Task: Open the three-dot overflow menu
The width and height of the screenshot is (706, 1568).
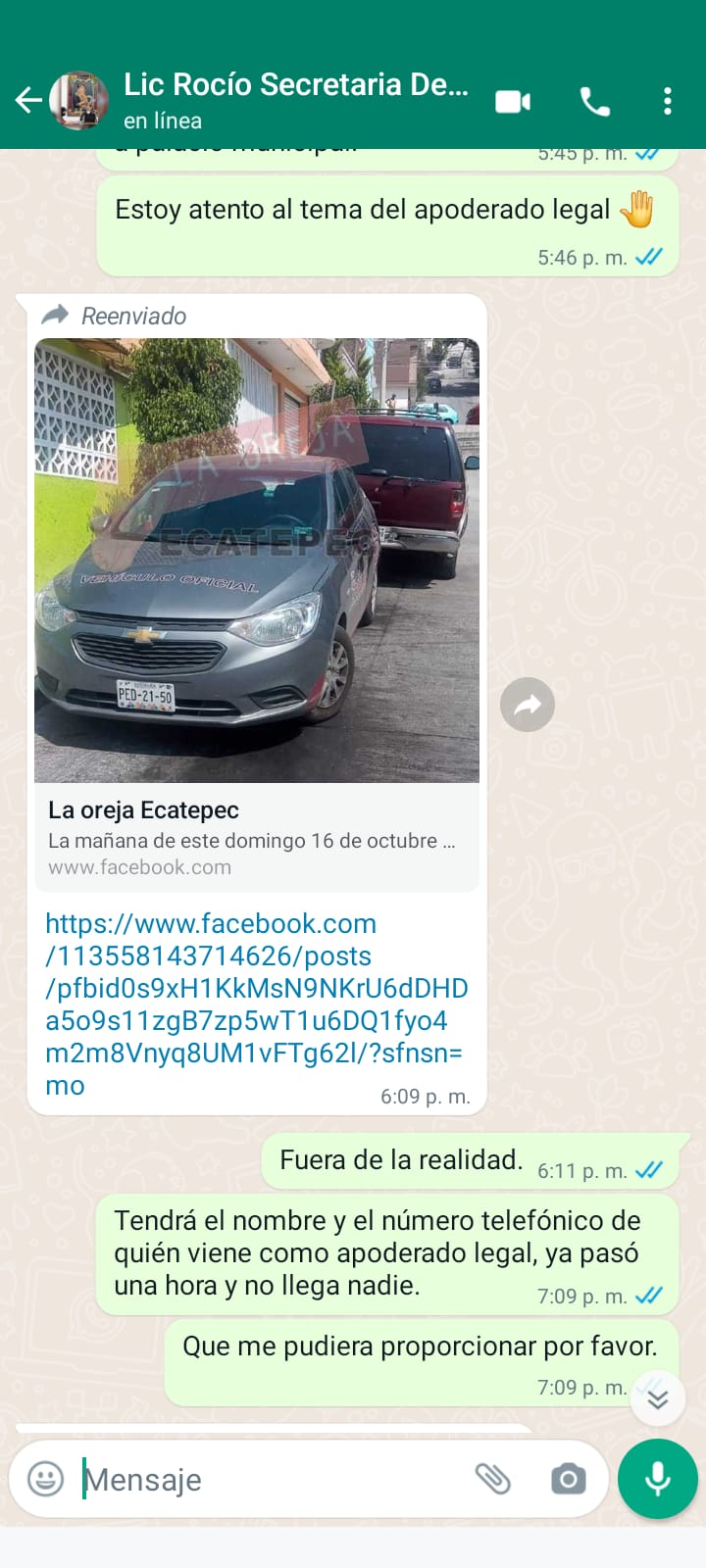Action: pos(668,101)
